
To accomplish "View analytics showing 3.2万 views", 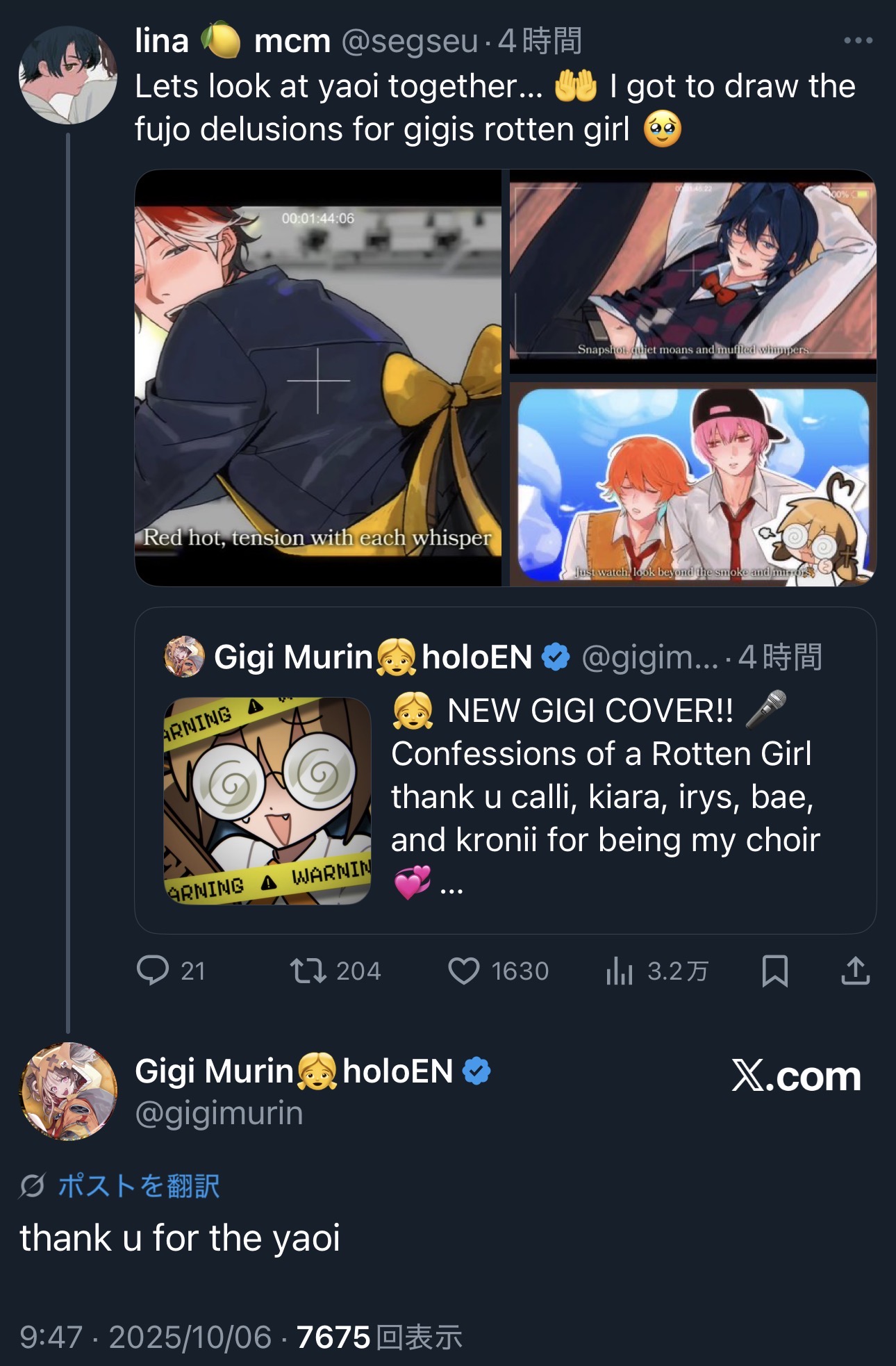I will pos(656,971).
